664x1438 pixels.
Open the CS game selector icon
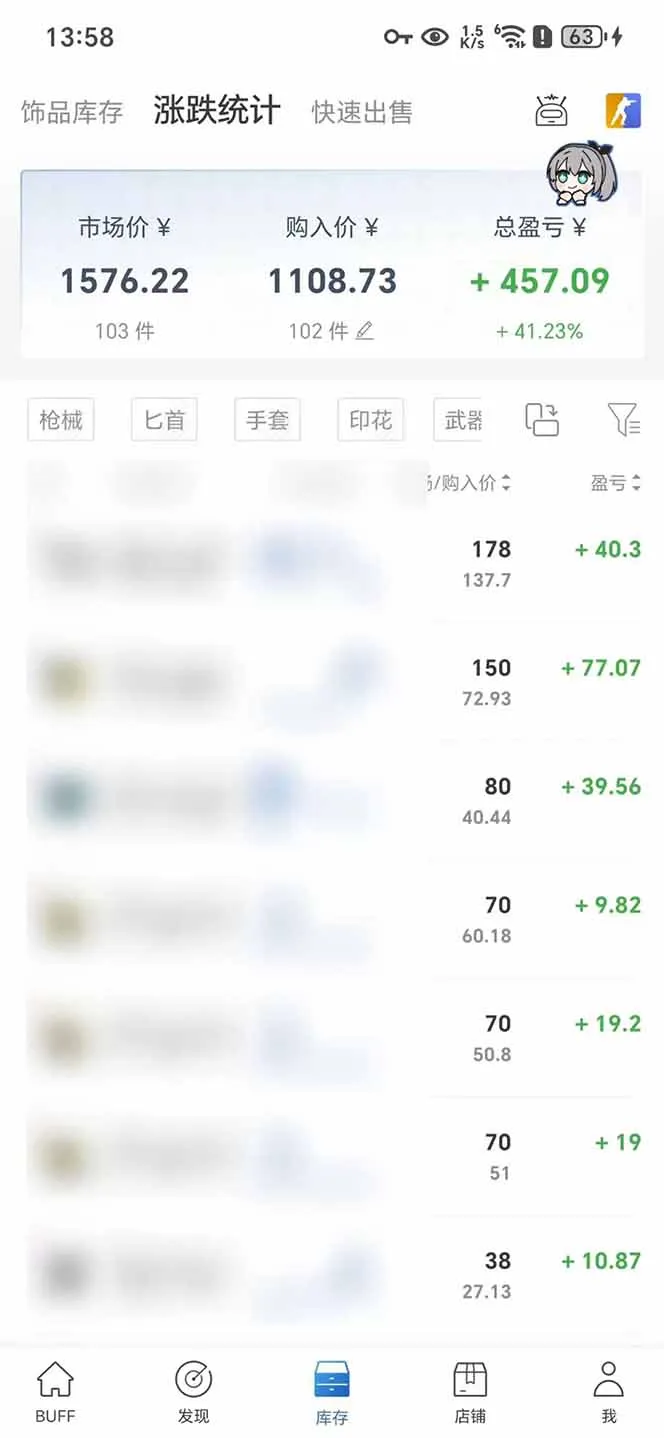tap(623, 111)
